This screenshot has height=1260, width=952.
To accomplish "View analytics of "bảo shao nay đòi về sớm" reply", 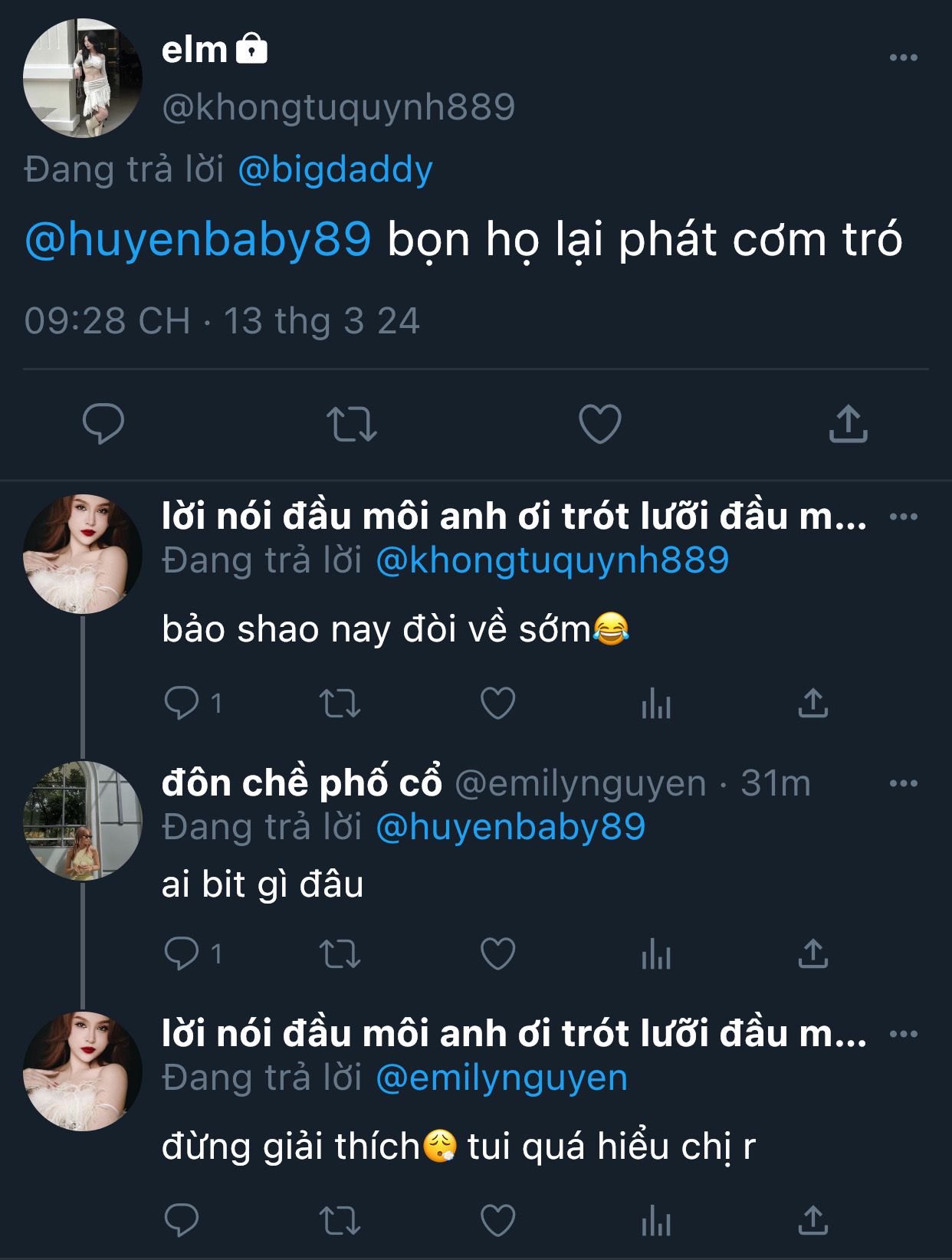I will (656, 703).
